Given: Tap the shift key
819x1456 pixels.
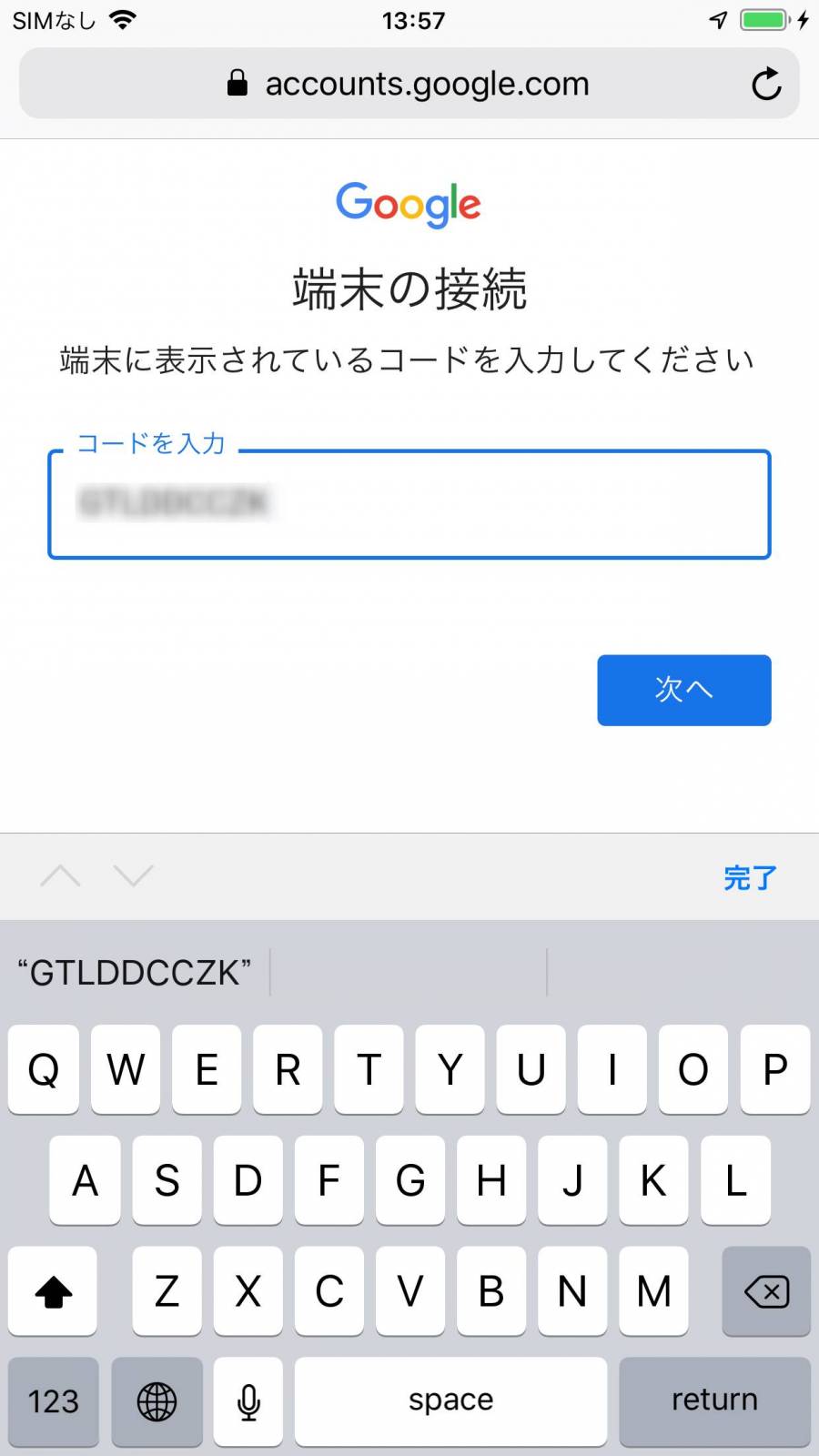Looking at the screenshot, I should [x=53, y=1290].
